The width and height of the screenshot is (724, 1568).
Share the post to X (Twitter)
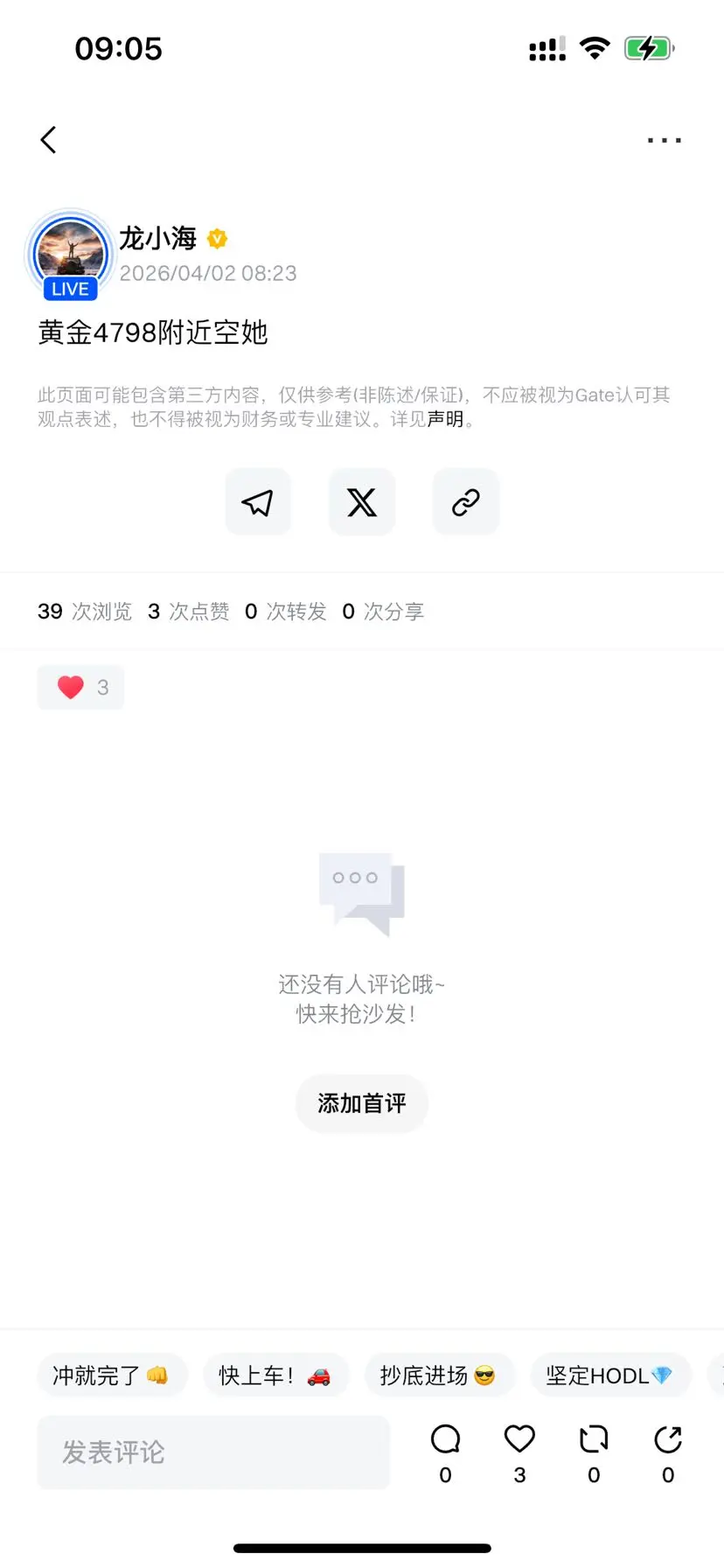pos(361,501)
